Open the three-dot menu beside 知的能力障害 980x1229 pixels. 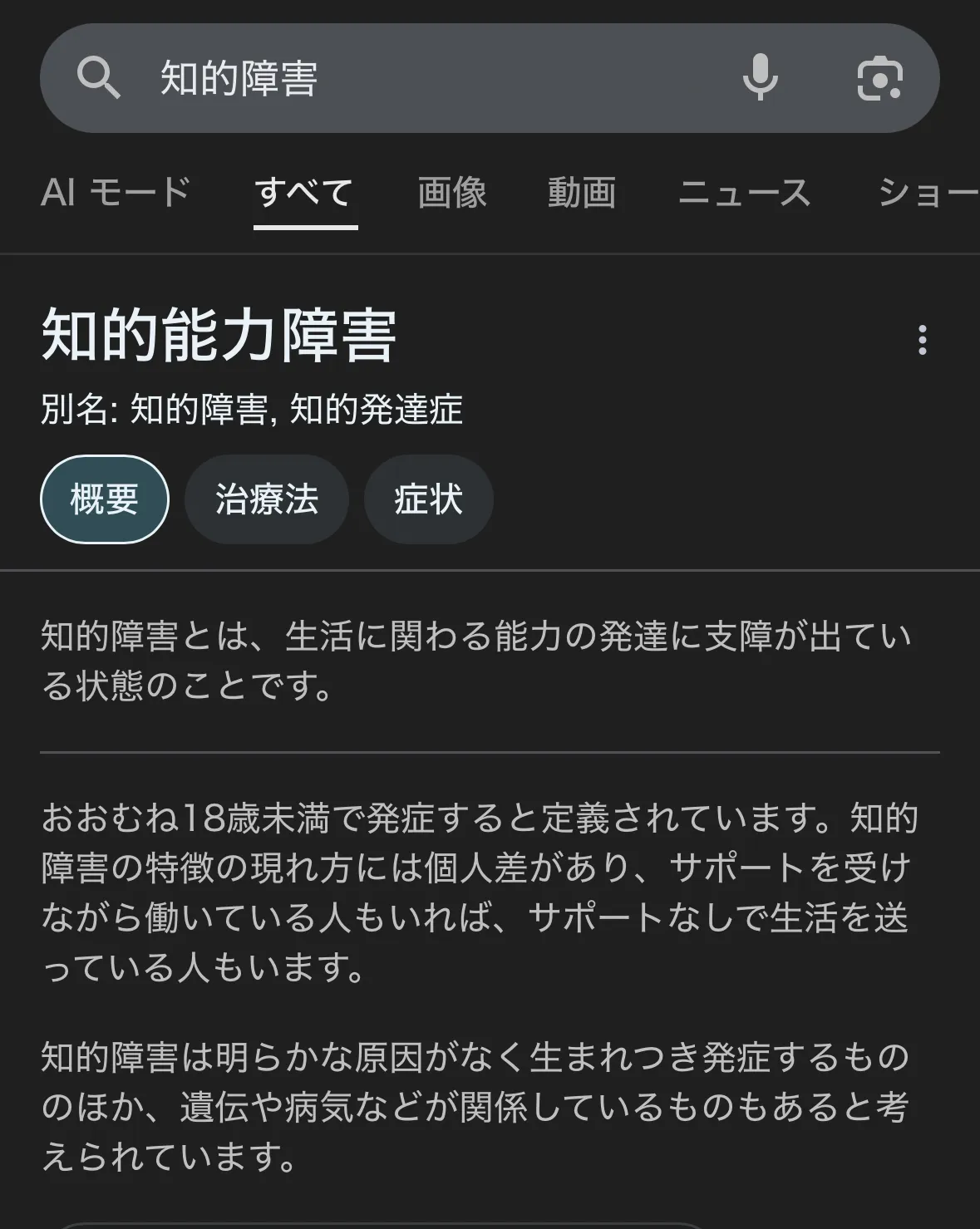coord(922,340)
